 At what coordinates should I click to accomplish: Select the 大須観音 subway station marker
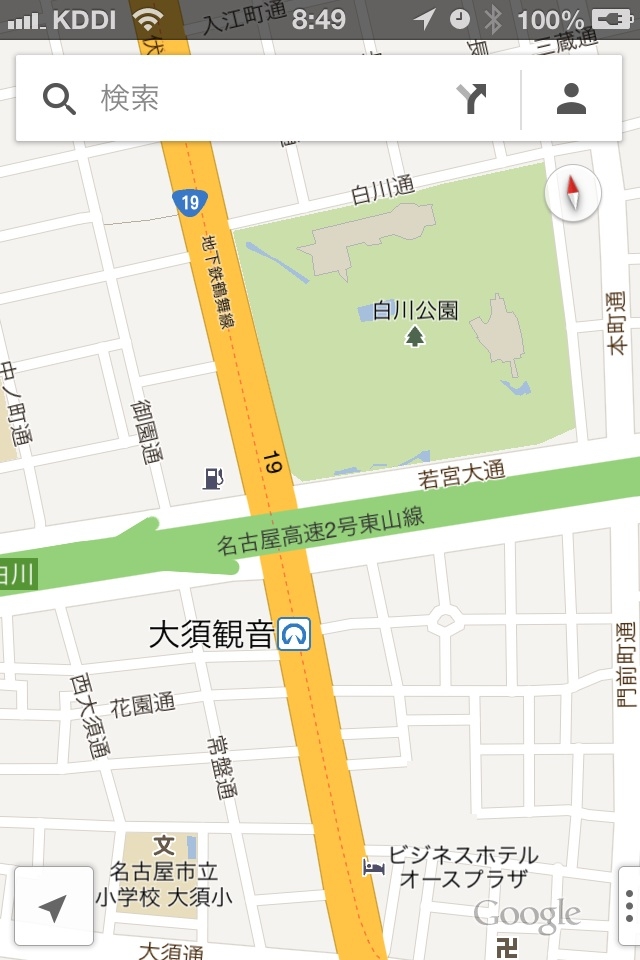click(295, 635)
